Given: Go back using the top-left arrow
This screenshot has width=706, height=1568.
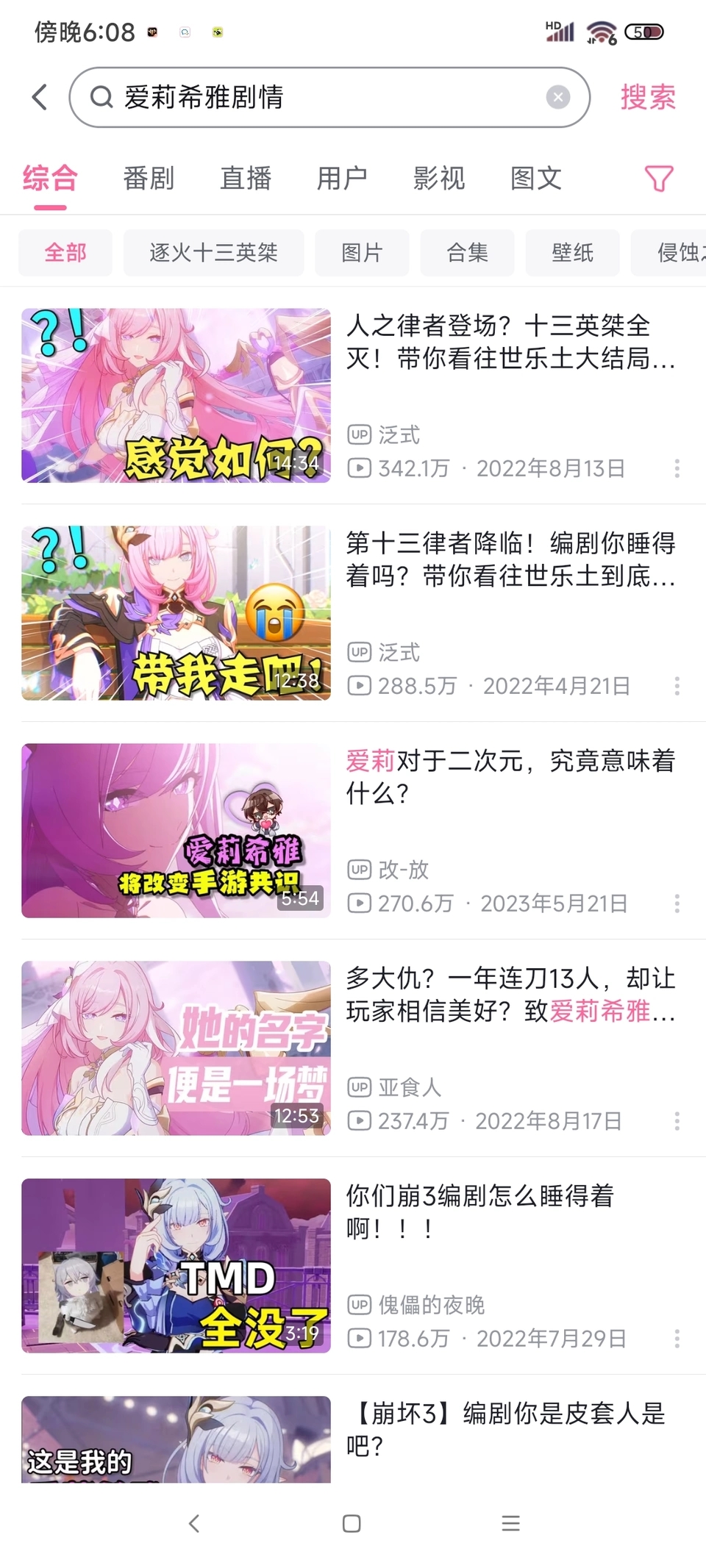Looking at the screenshot, I should click(x=40, y=97).
